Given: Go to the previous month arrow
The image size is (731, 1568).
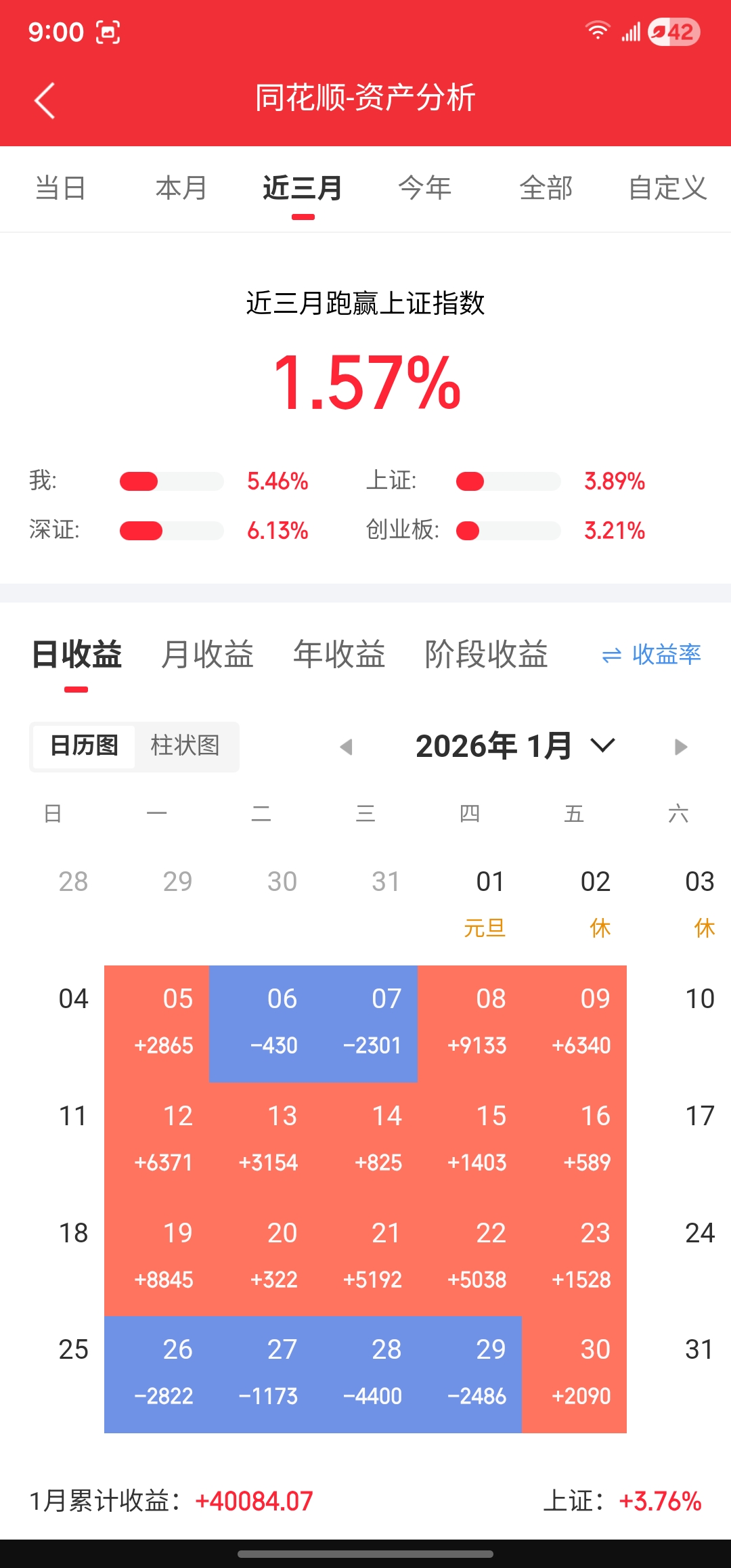Looking at the screenshot, I should click(x=346, y=747).
